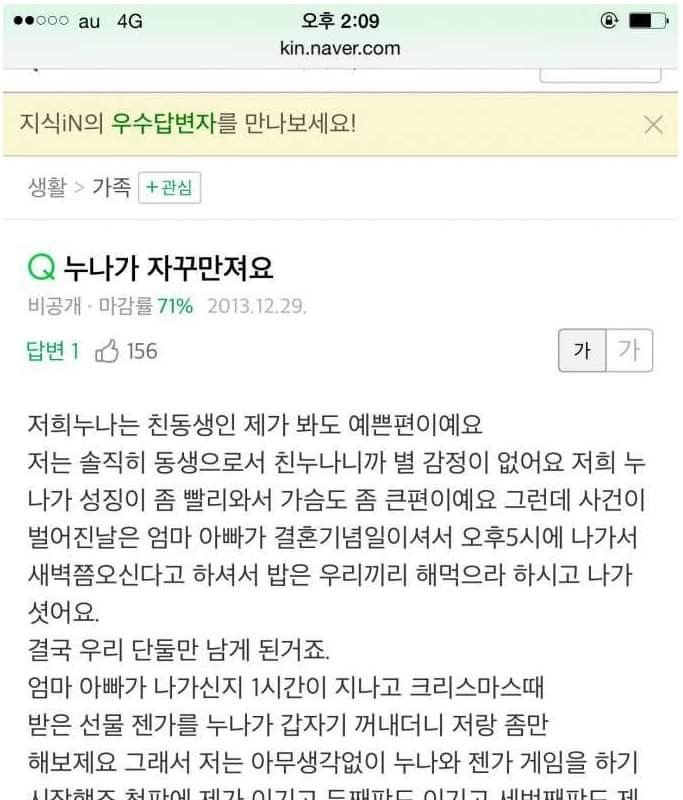Jump to 답변 1 answers
Screen dimensions: 683x800
tap(52, 351)
